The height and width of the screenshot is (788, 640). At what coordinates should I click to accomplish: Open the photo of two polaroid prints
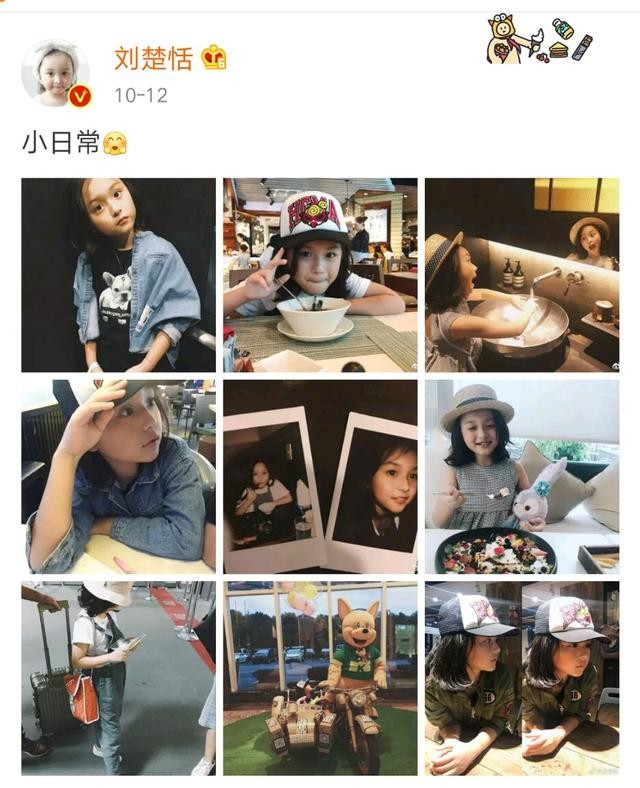(320, 476)
